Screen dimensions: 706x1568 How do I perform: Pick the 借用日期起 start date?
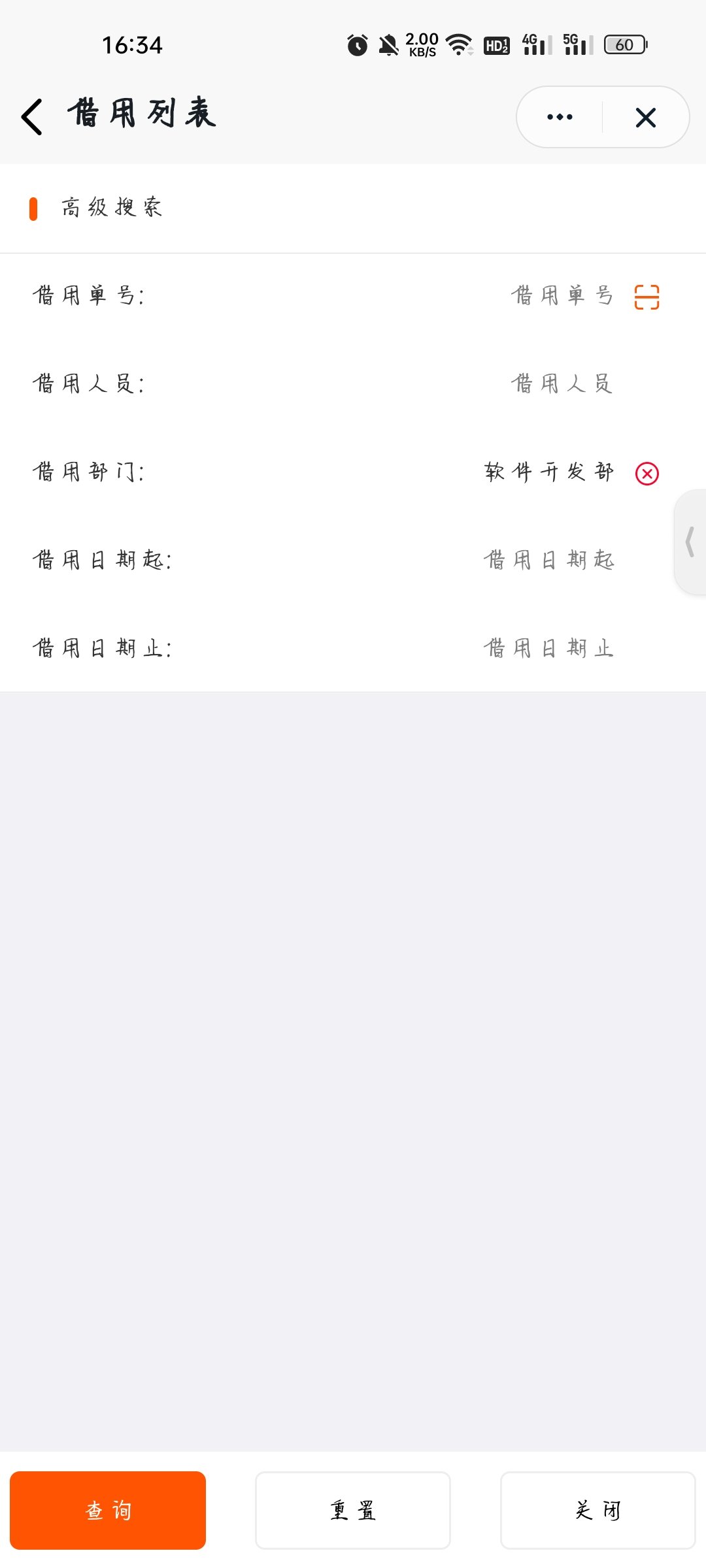[549, 560]
